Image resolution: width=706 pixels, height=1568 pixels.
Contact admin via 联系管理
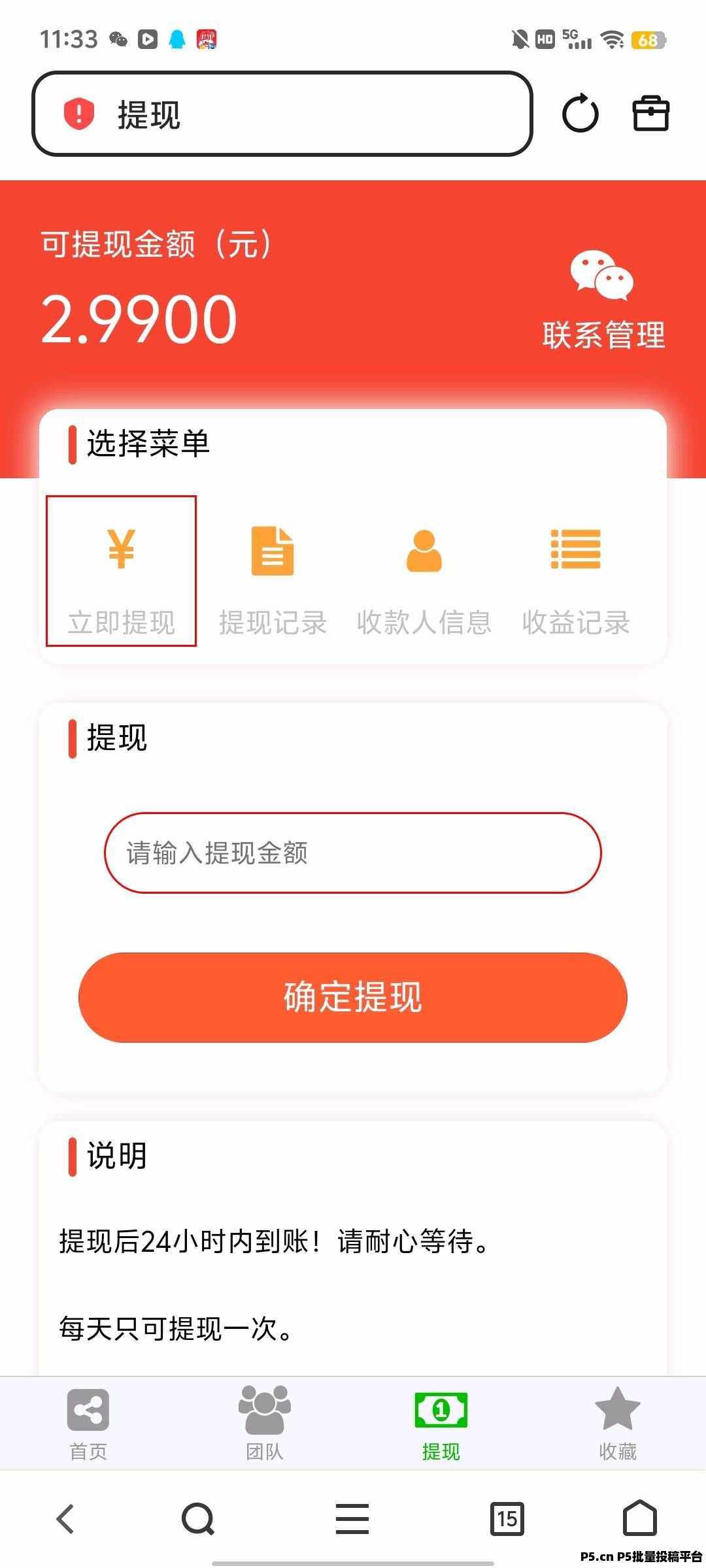coord(603,302)
